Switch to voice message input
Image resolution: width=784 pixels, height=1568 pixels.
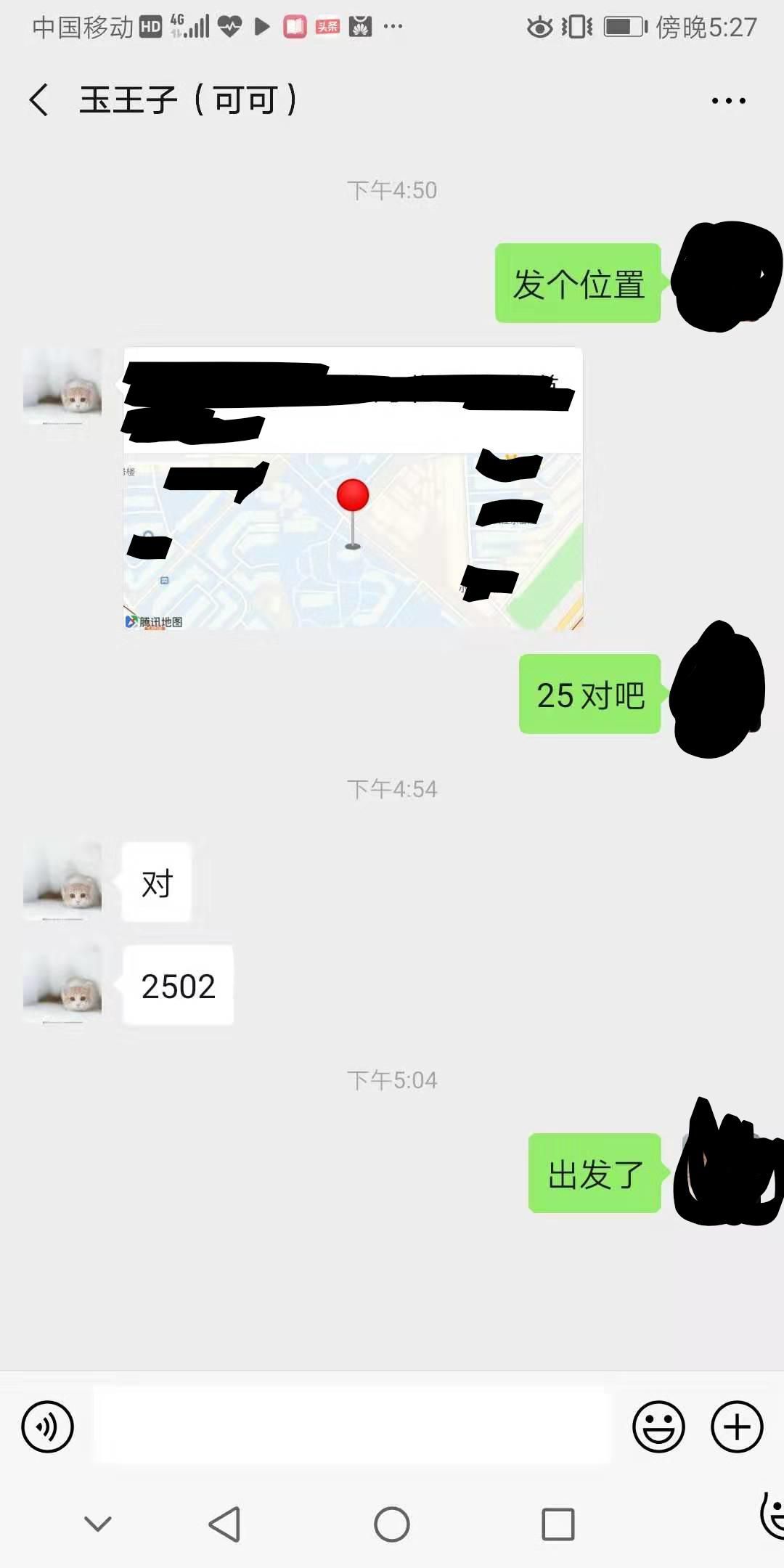(x=48, y=1426)
